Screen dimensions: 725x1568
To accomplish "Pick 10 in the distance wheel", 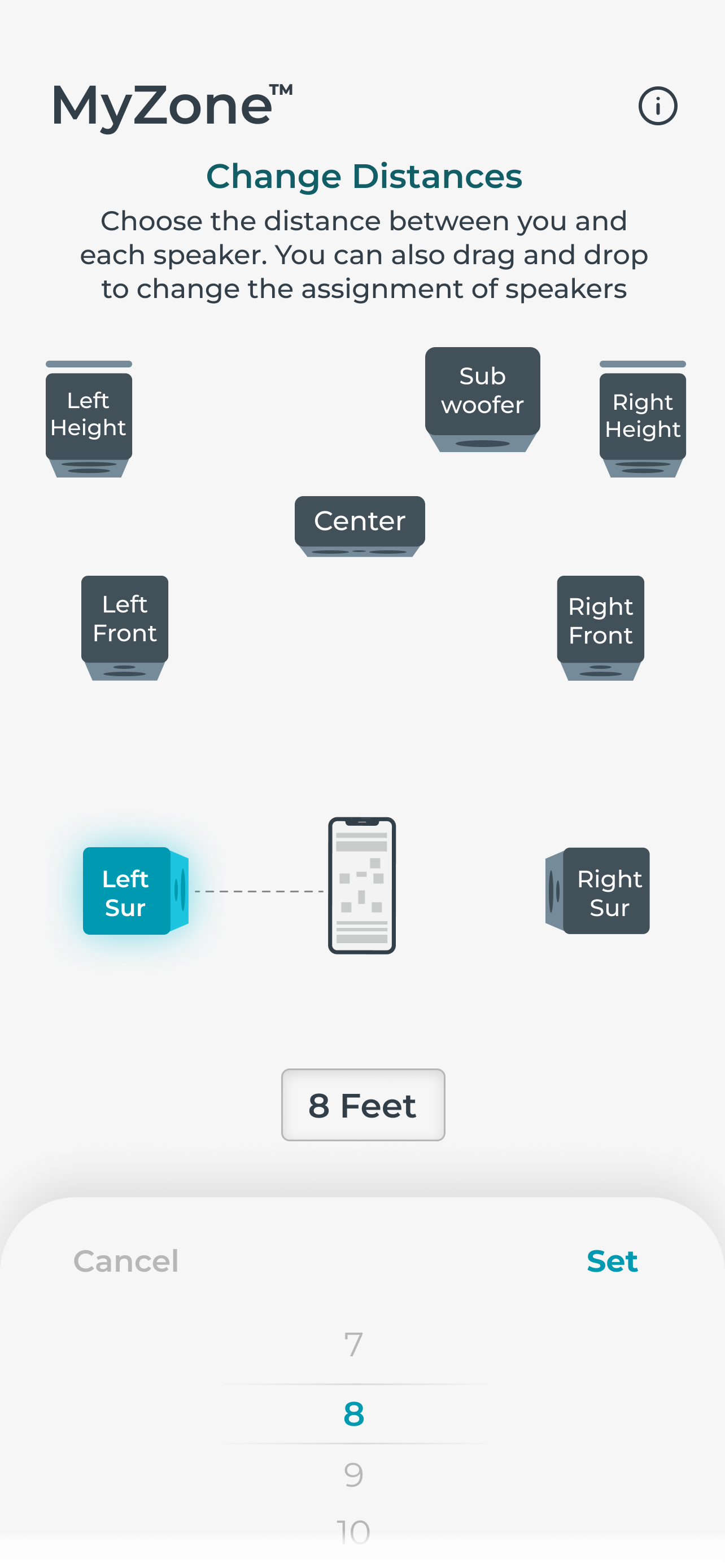I will (x=353, y=1531).
